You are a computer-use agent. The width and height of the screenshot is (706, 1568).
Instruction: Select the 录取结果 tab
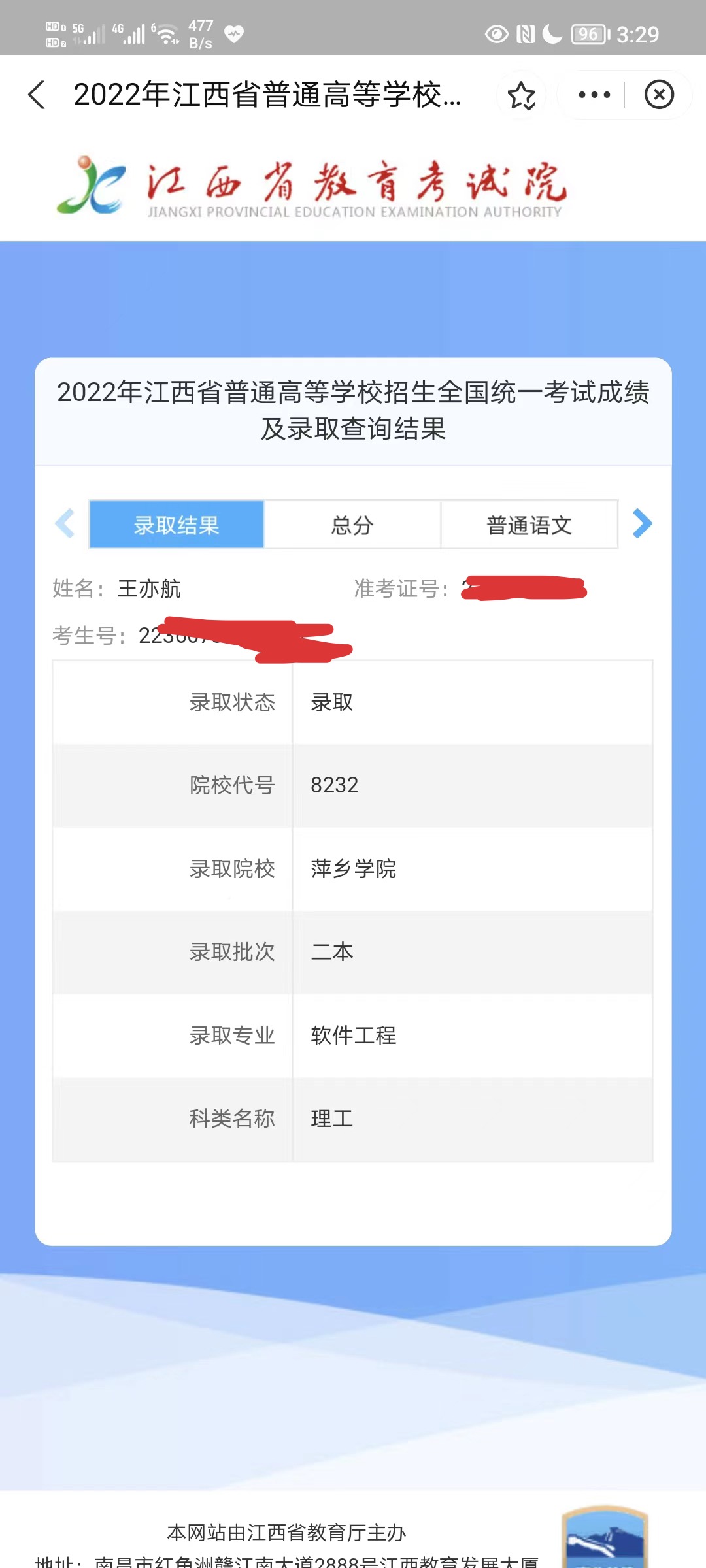(176, 525)
